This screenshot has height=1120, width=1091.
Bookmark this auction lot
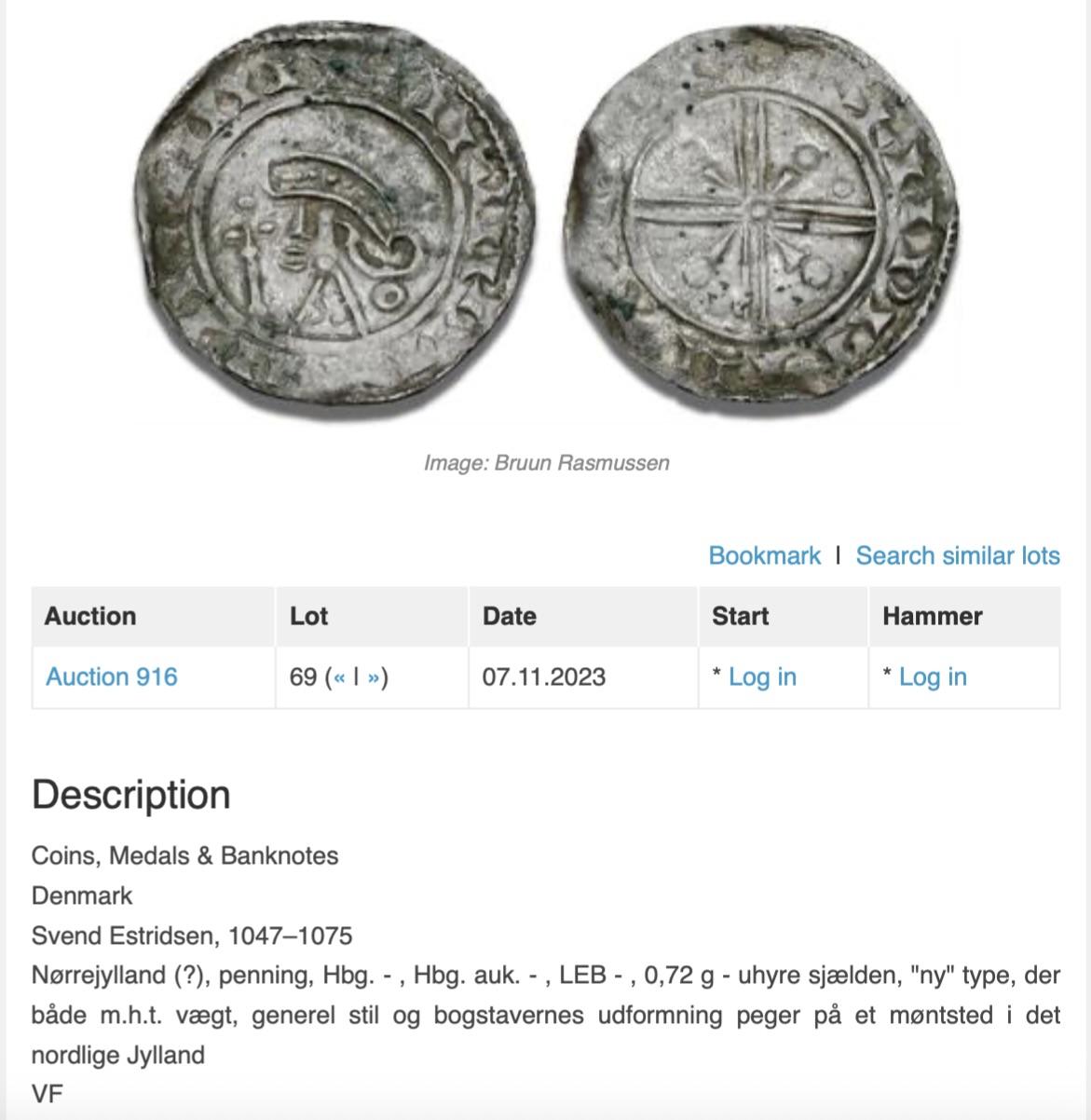[x=764, y=555]
